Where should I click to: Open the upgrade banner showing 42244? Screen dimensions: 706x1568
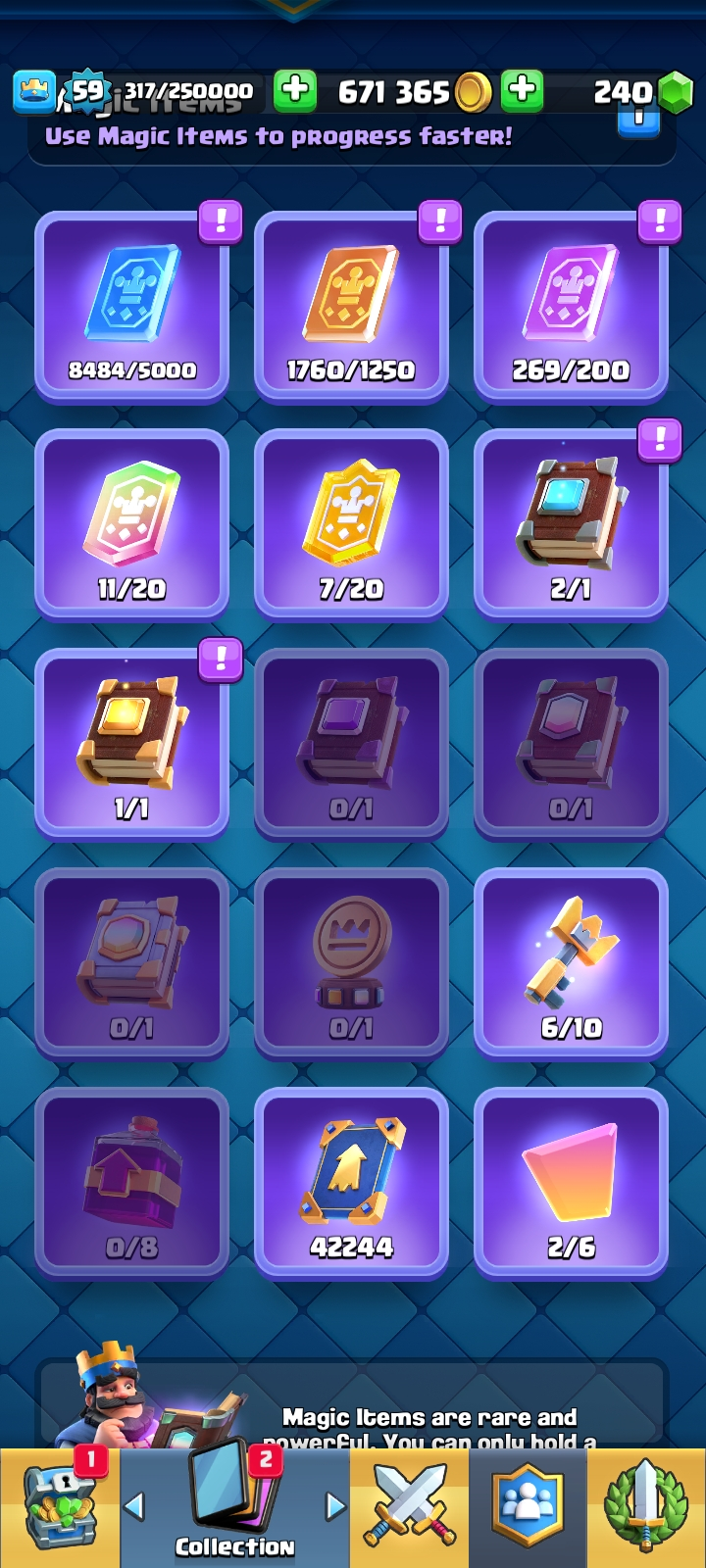pos(351,1183)
